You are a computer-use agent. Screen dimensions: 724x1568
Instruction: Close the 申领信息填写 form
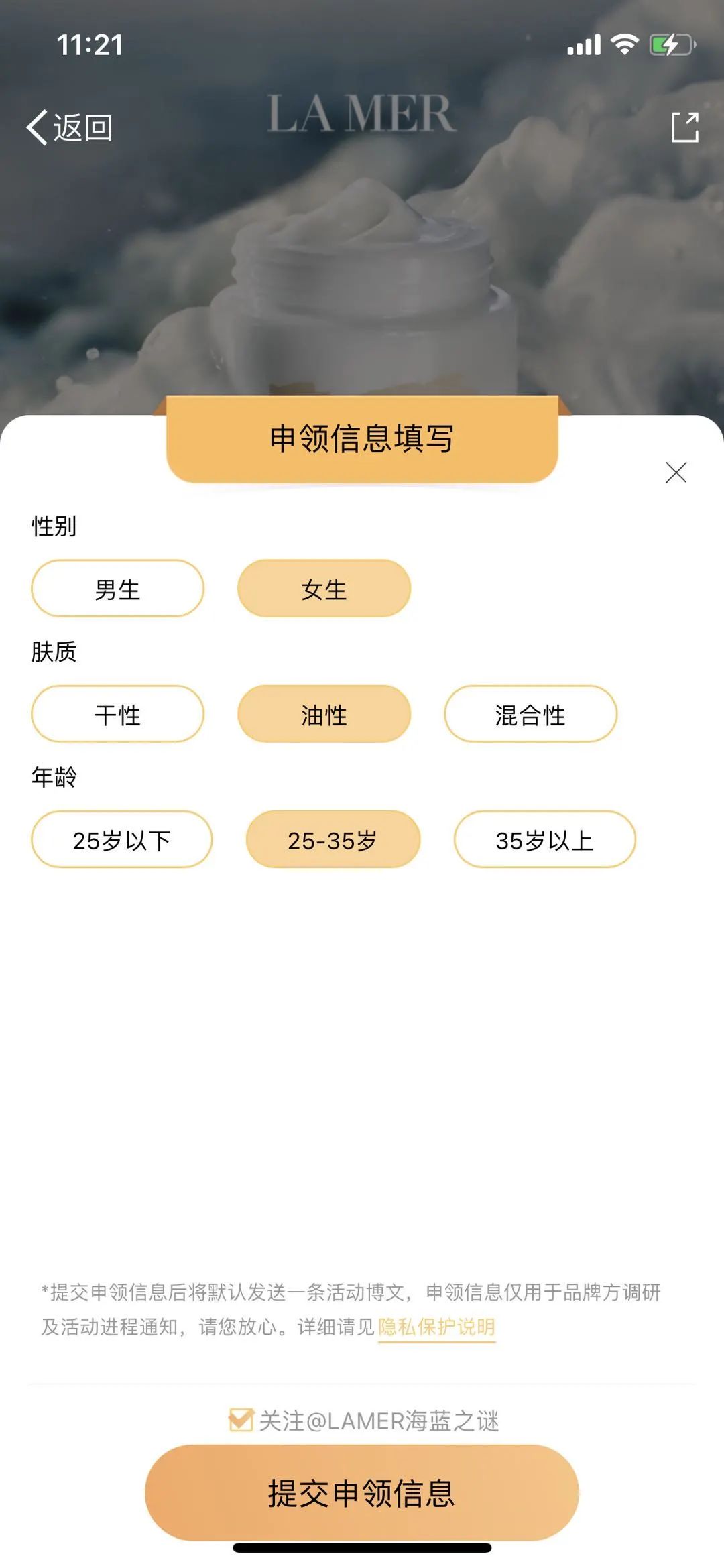click(676, 472)
